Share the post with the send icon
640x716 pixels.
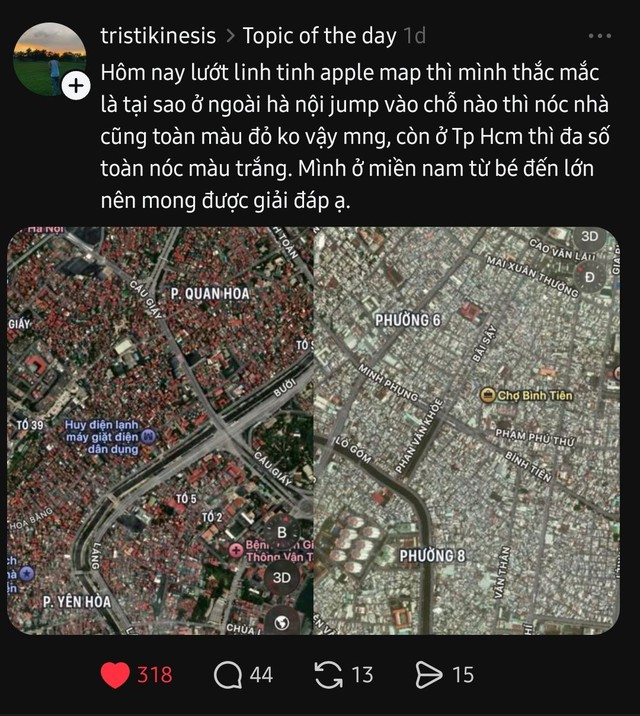428,675
